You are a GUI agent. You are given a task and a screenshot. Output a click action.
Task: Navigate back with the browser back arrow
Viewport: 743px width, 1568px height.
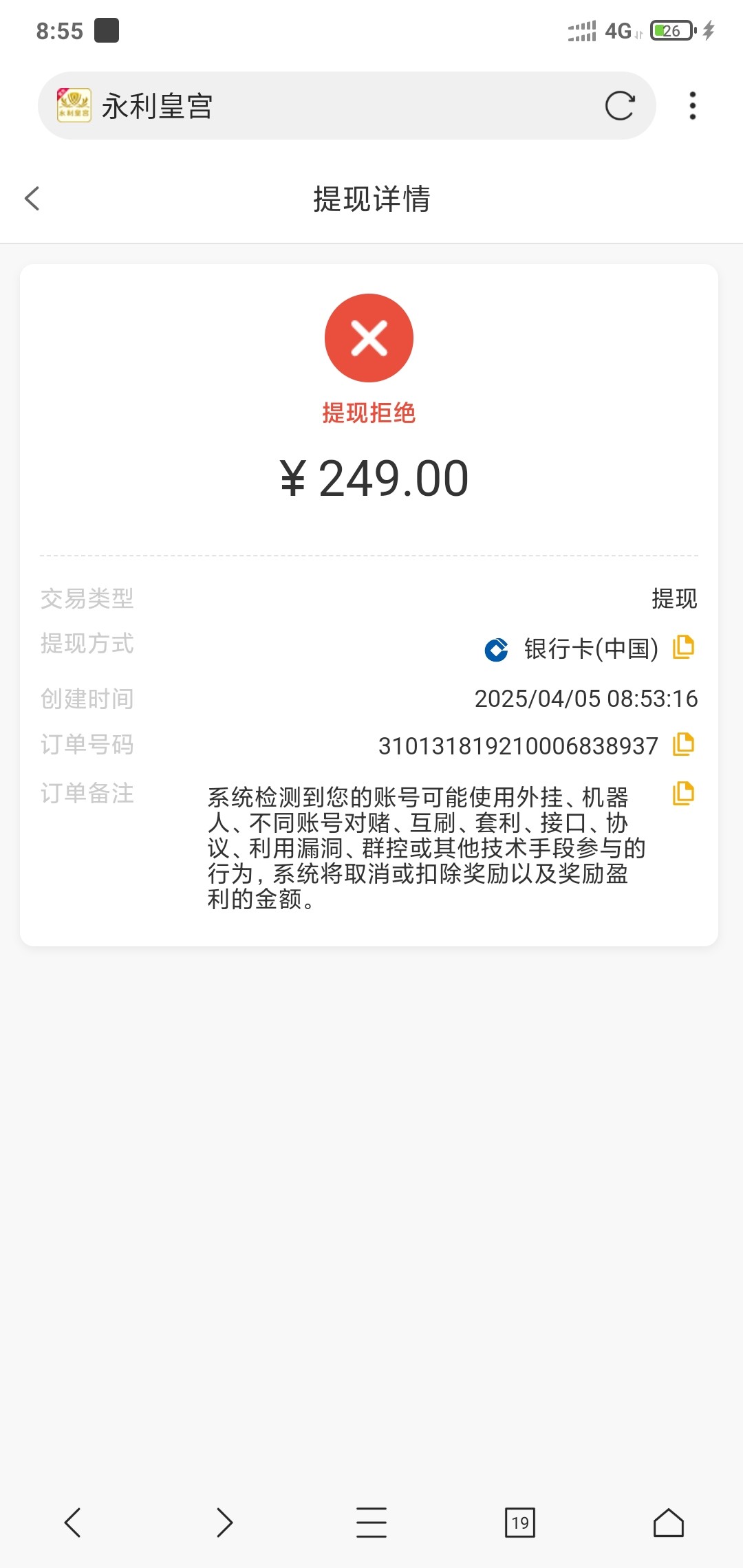tap(73, 1523)
